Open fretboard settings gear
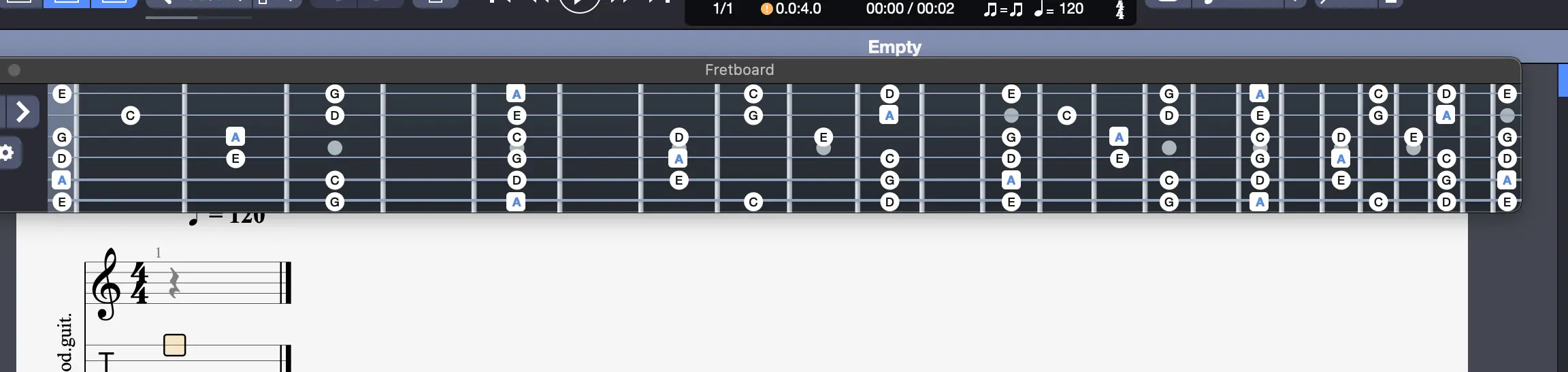1568x372 pixels. (7, 153)
